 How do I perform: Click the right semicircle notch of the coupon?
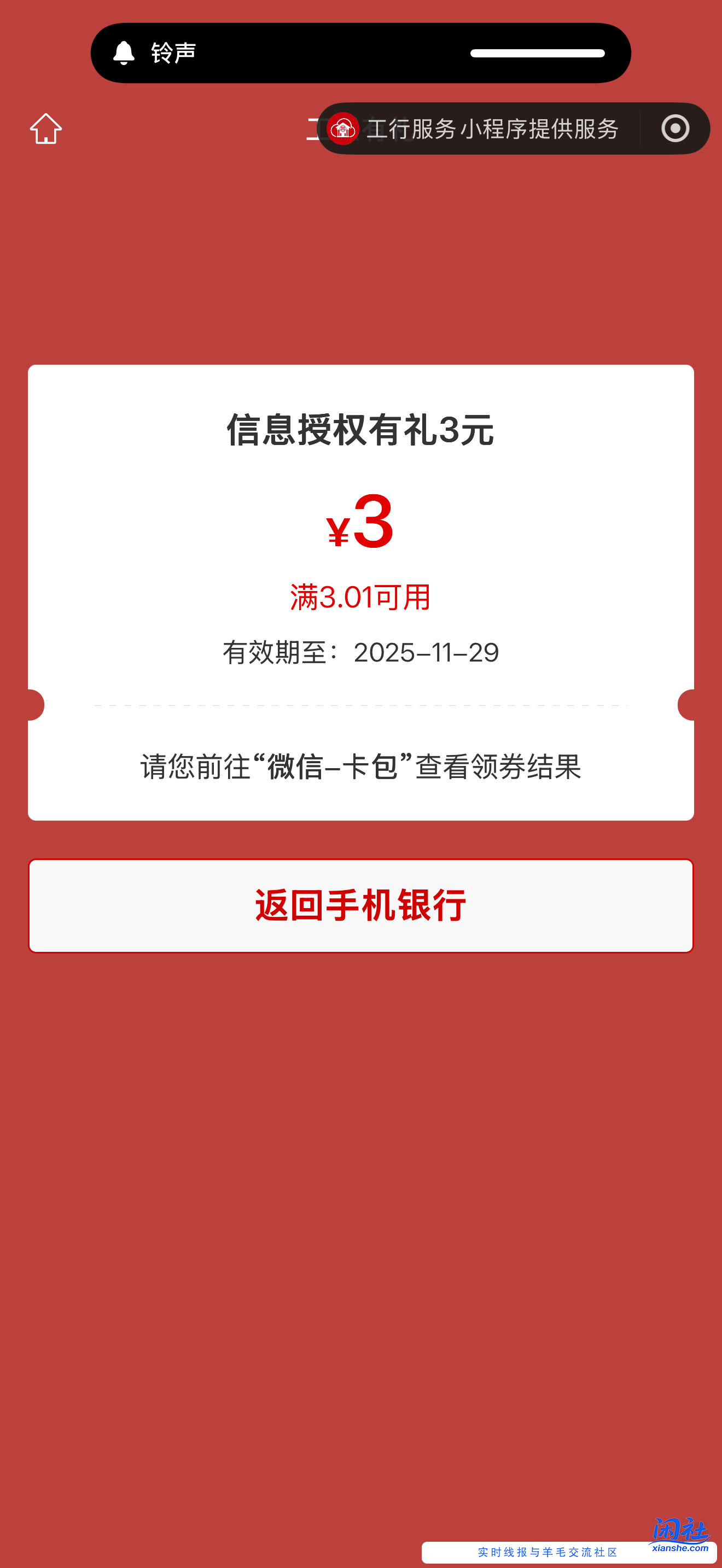tap(686, 705)
